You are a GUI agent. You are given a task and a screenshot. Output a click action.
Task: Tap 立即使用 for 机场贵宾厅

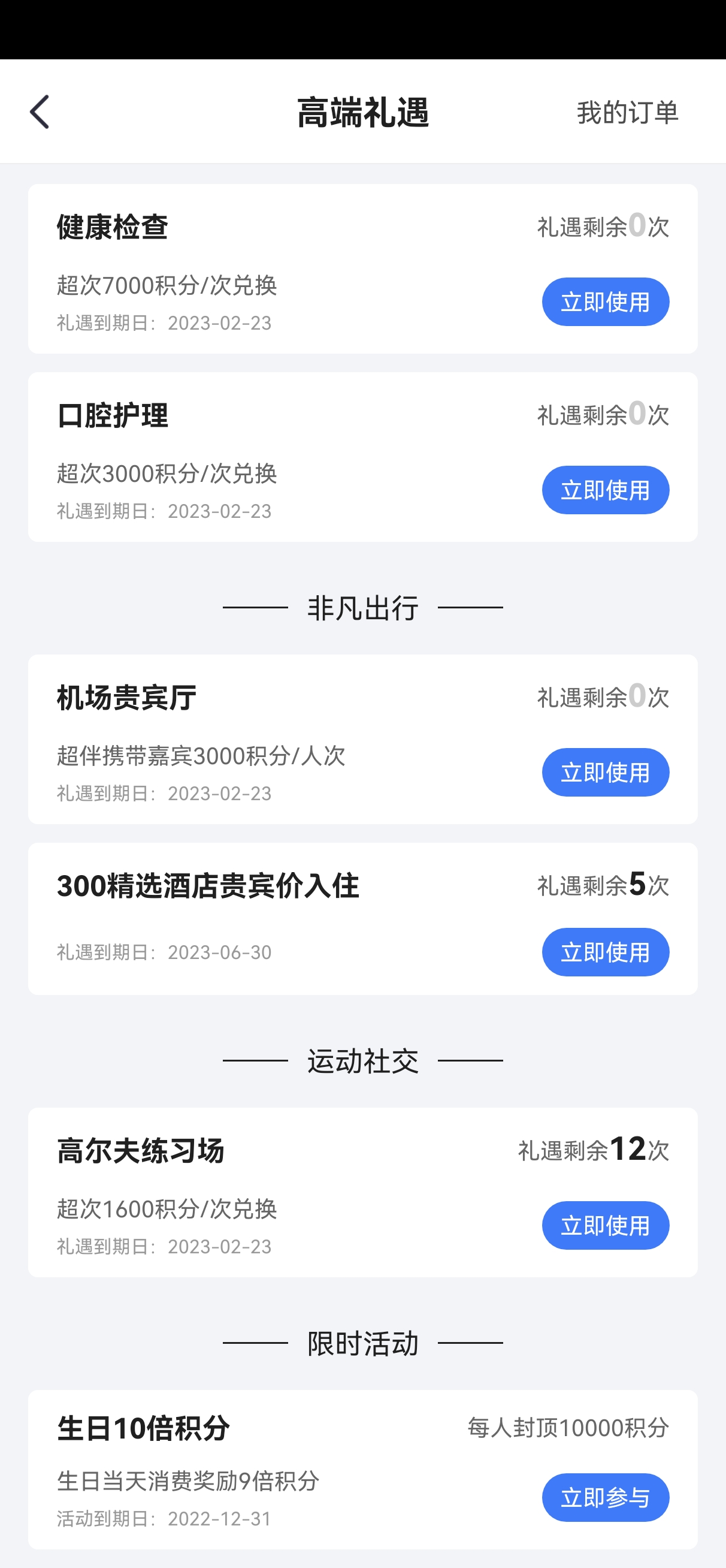tap(605, 773)
